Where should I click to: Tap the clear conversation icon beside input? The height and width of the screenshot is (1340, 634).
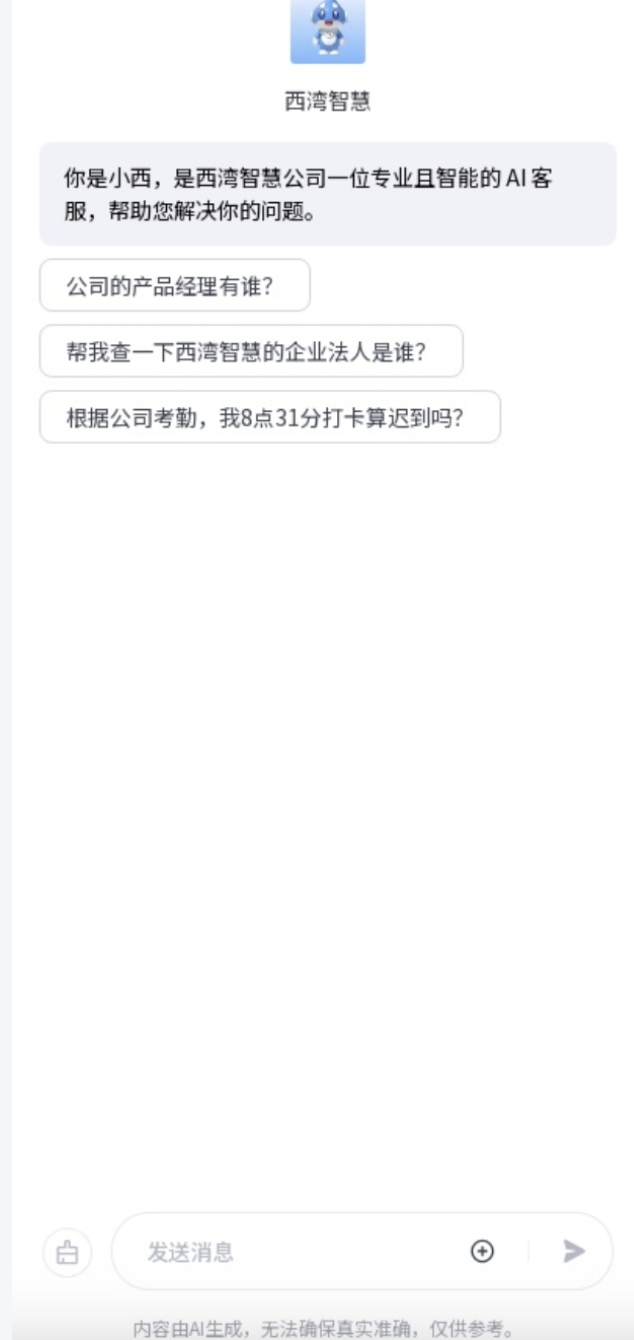(x=67, y=1252)
